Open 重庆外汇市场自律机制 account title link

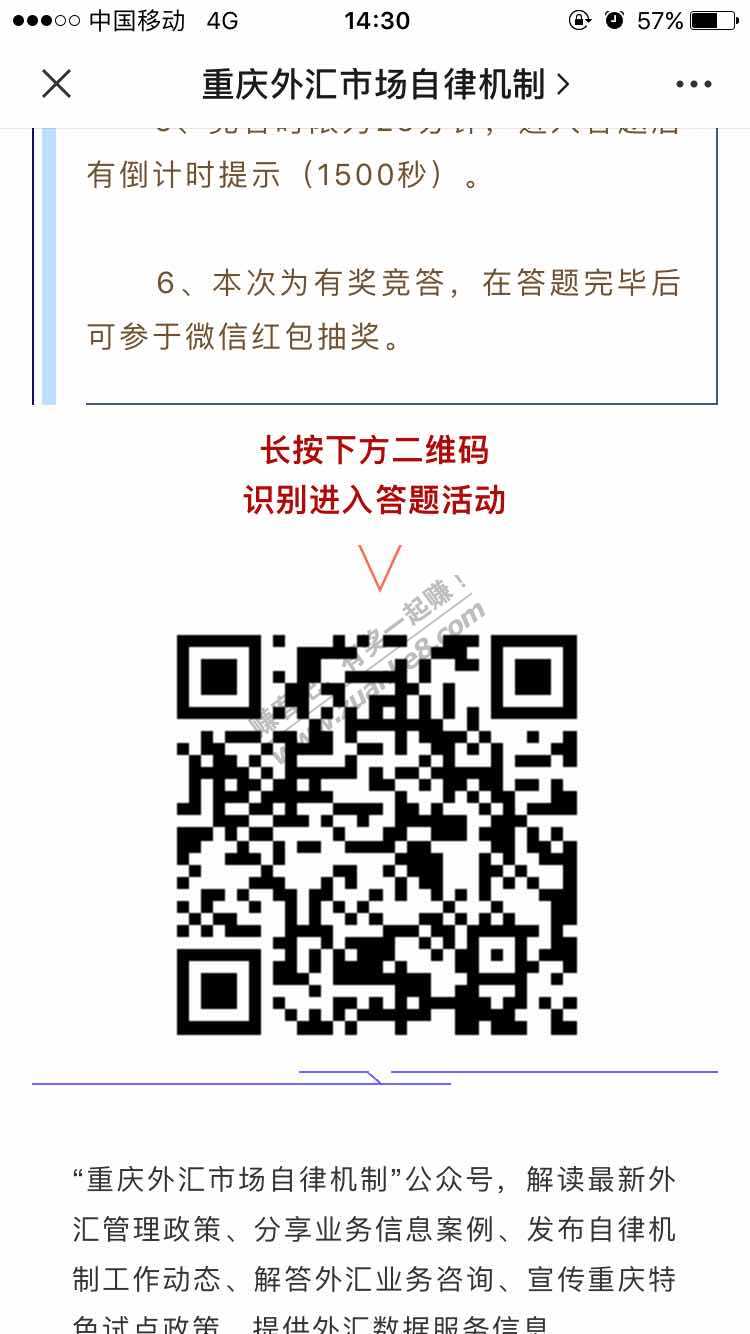pyautogui.click(x=385, y=85)
